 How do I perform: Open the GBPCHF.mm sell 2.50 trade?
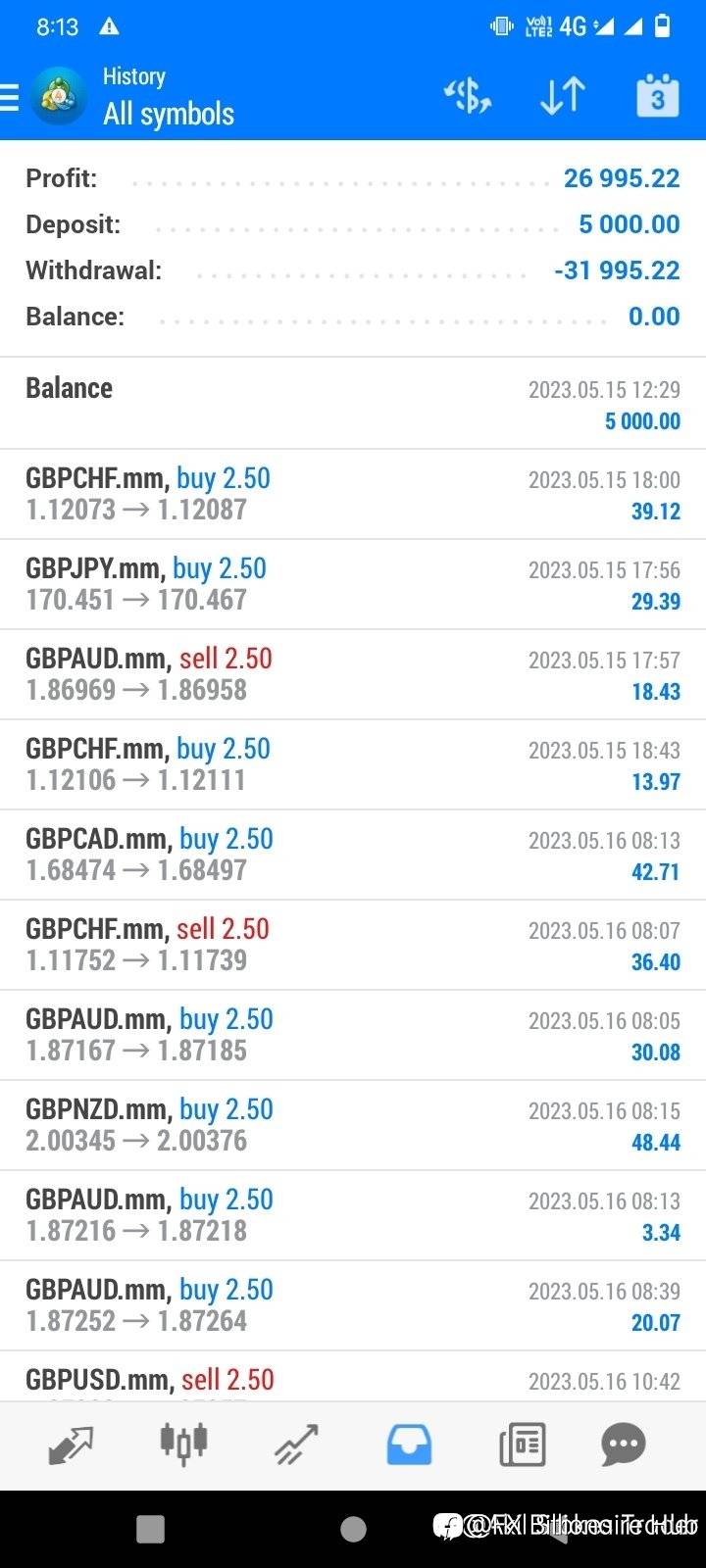click(353, 945)
